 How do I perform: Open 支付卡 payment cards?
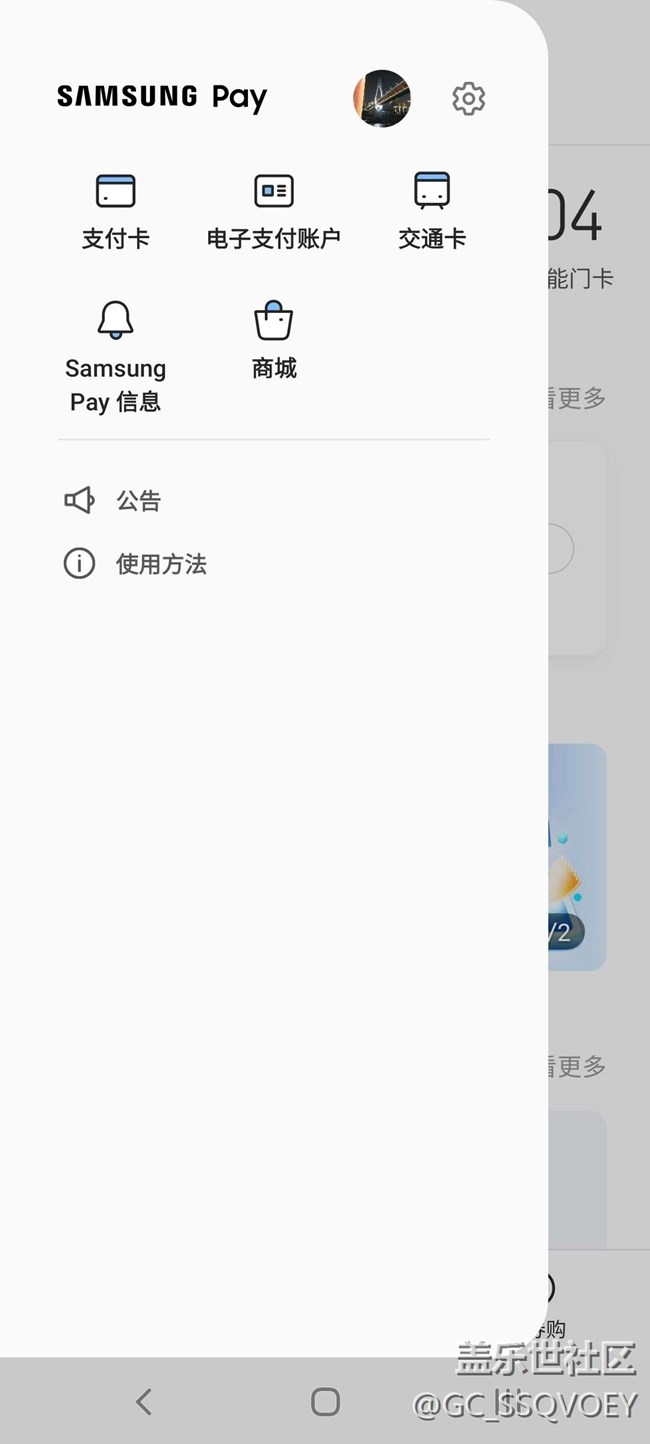116,211
